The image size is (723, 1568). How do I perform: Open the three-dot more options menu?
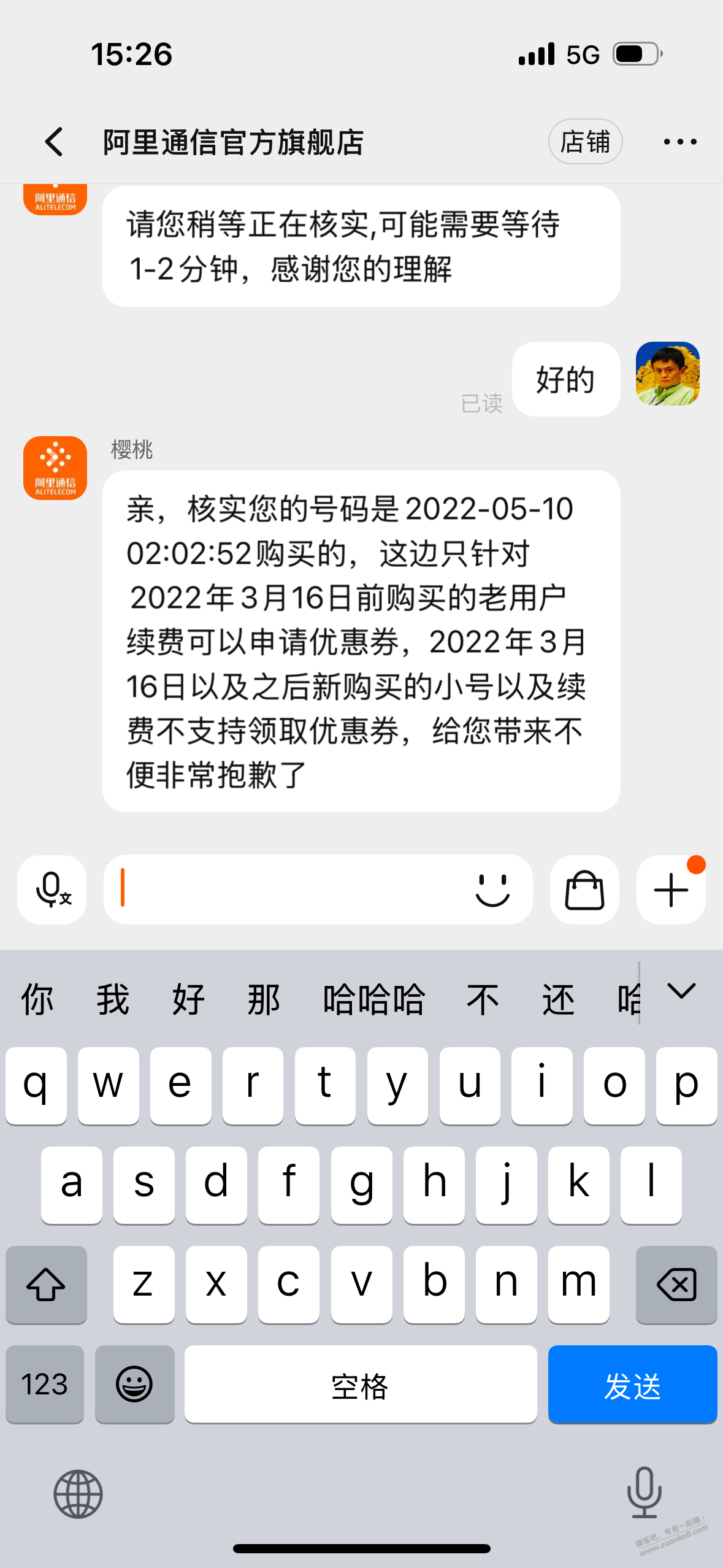(x=680, y=142)
